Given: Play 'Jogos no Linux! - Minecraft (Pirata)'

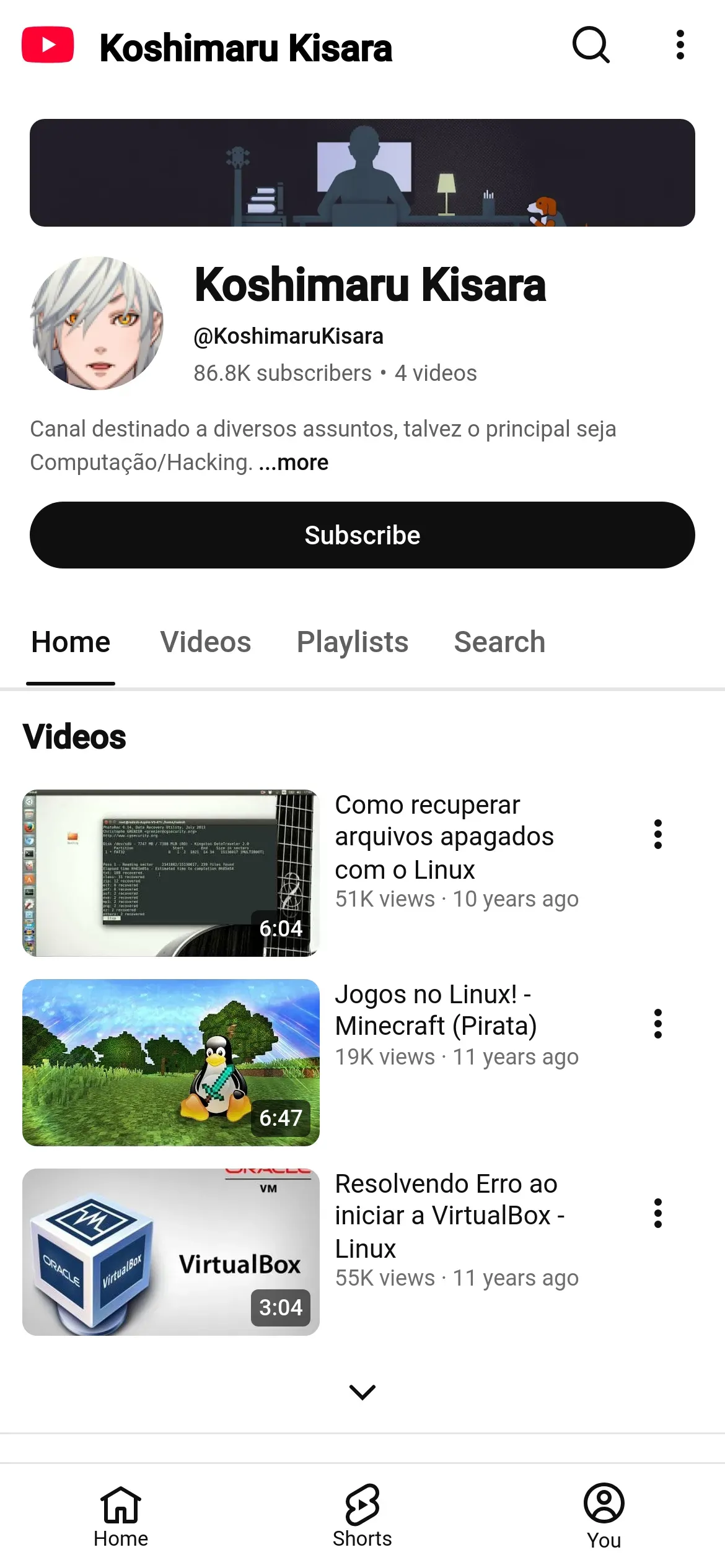Looking at the screenshot, I should tap(171, 1063).
